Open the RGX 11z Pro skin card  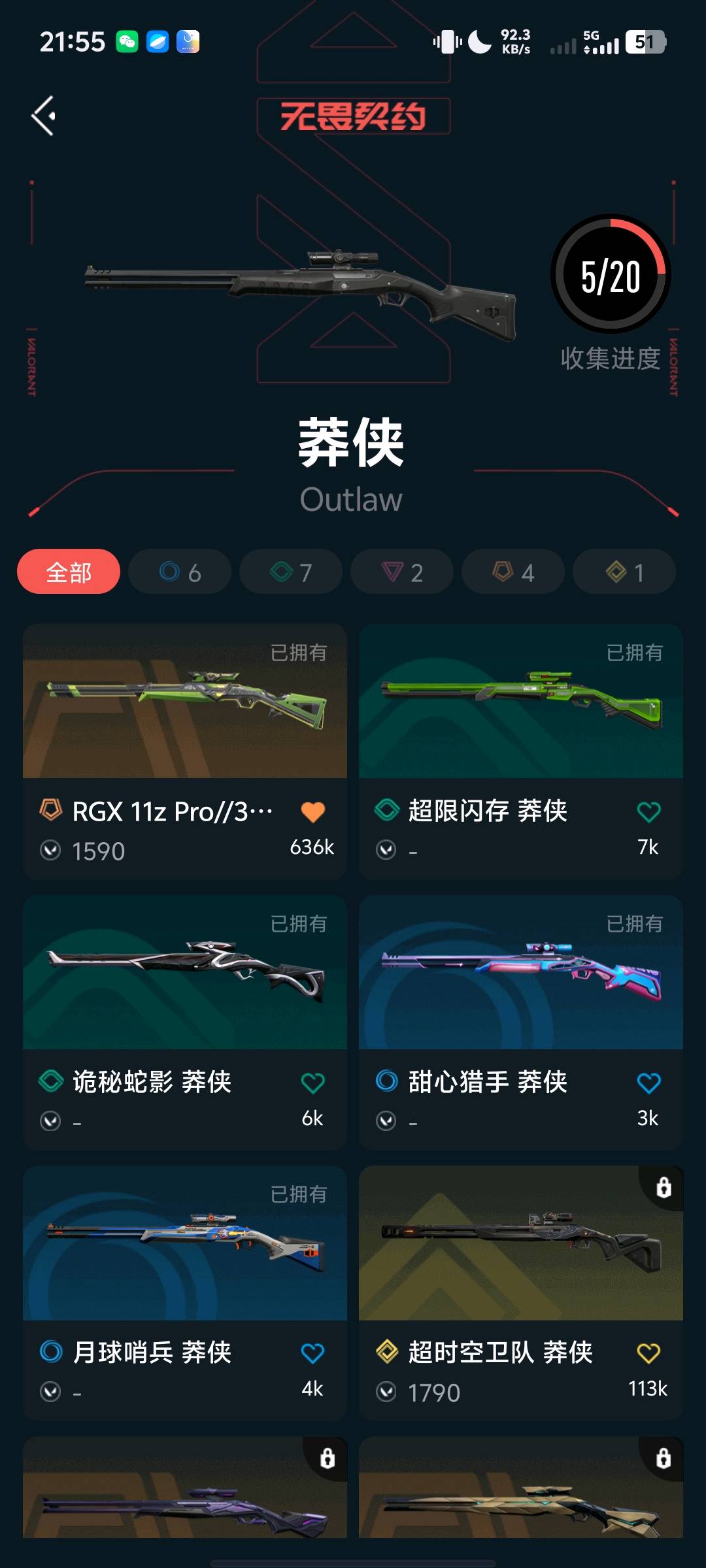[x=185, y=751]
